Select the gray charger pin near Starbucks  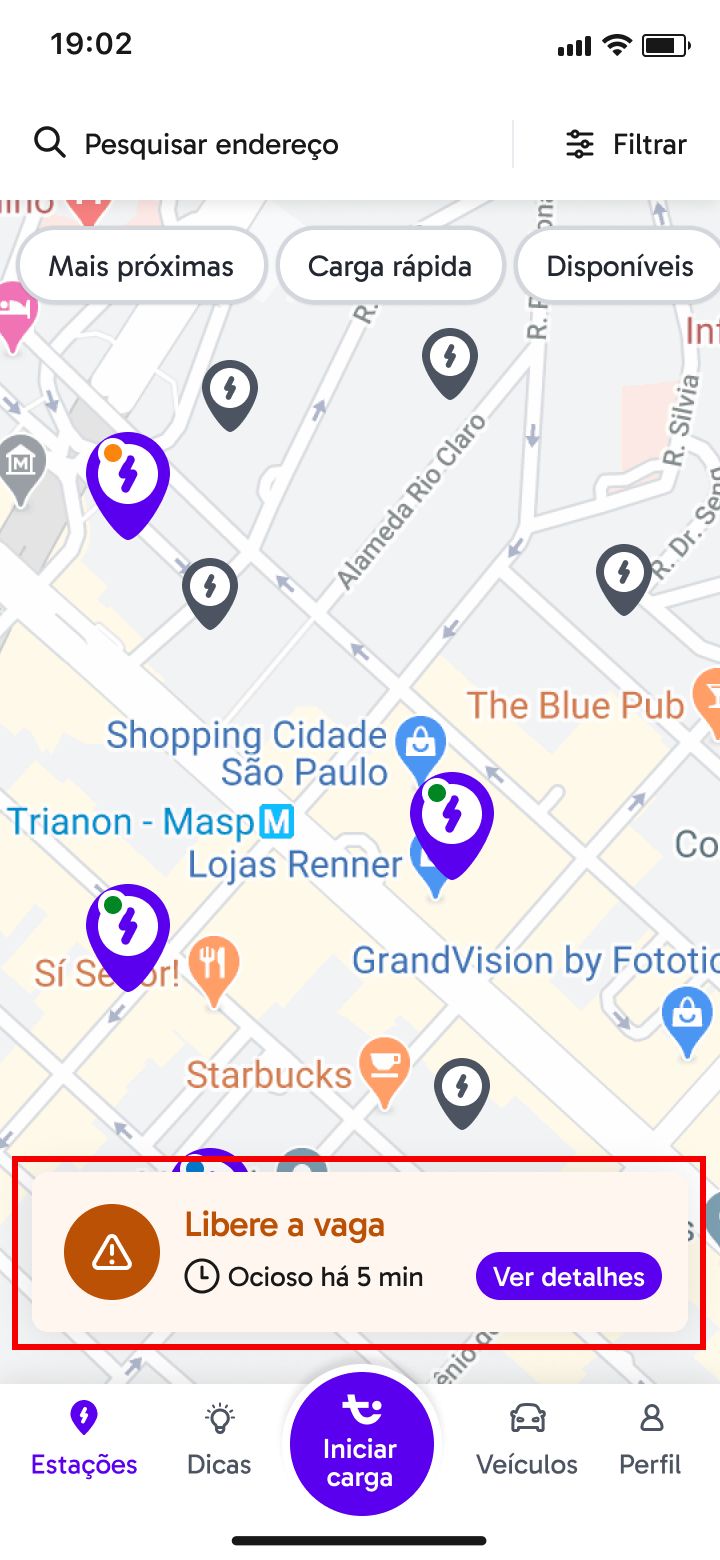point(462,1088)
